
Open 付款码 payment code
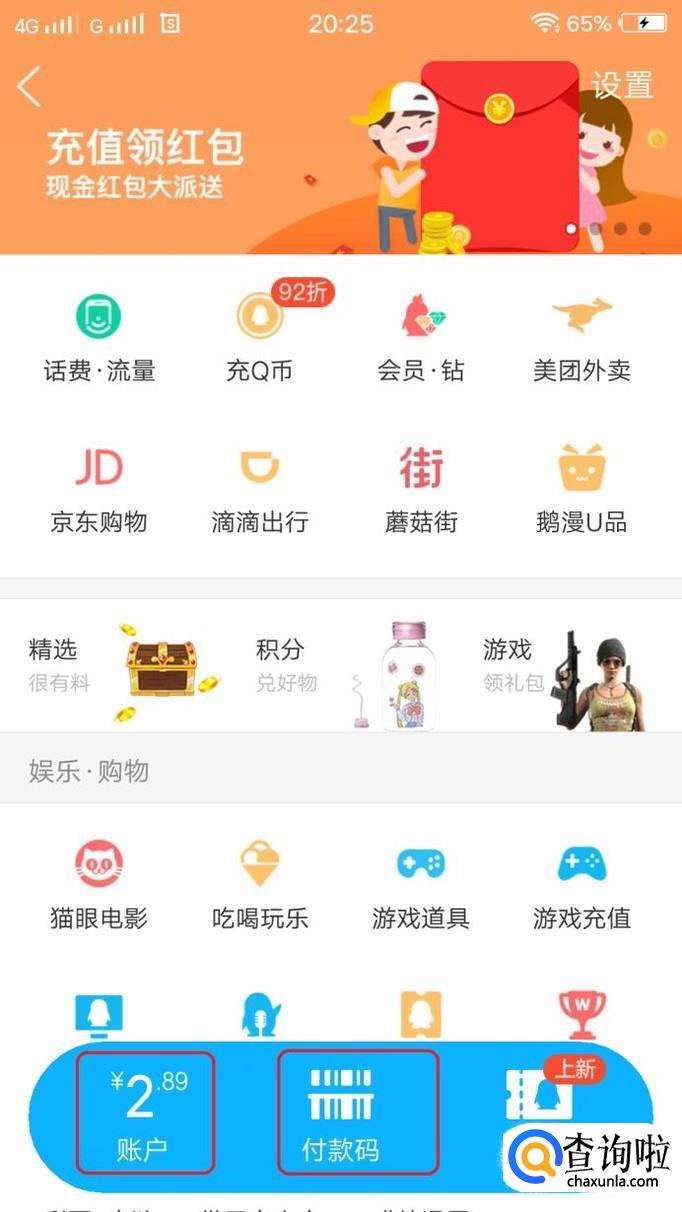358,1112
